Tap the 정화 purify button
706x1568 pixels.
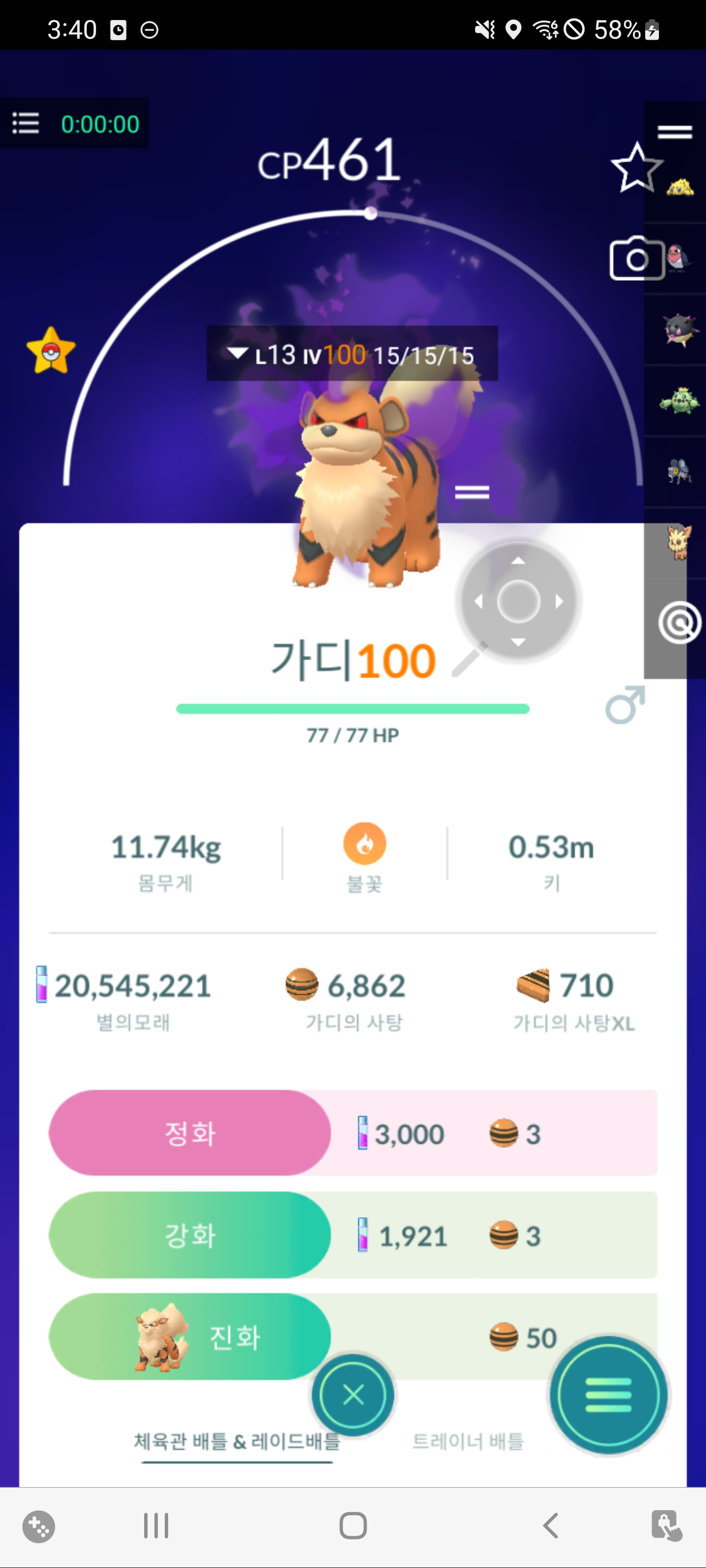click(x=189, y=1133)
